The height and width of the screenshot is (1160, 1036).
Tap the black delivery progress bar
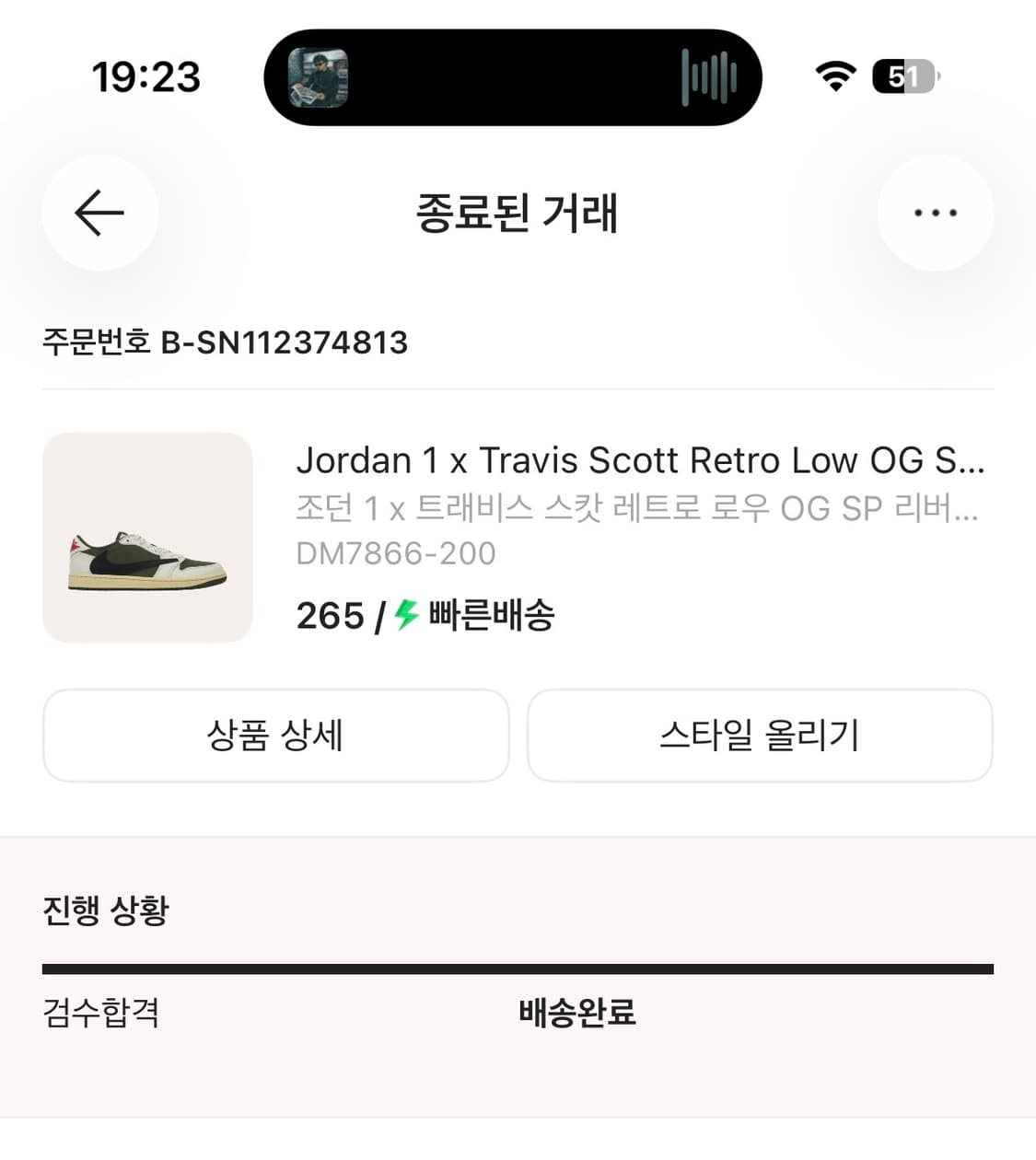pyautogui.click(x=518, y=968)
